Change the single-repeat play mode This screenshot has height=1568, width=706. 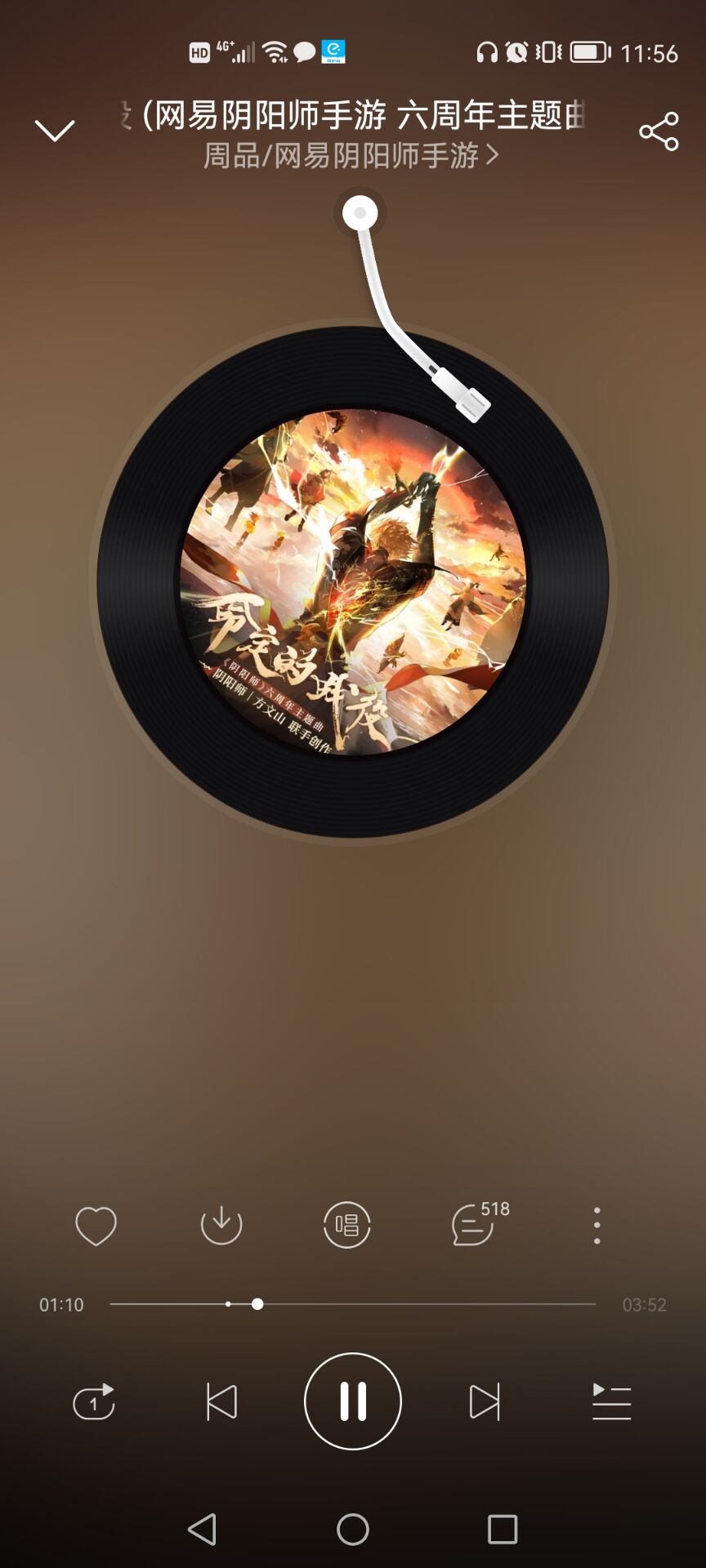(x=94, y=1401)
